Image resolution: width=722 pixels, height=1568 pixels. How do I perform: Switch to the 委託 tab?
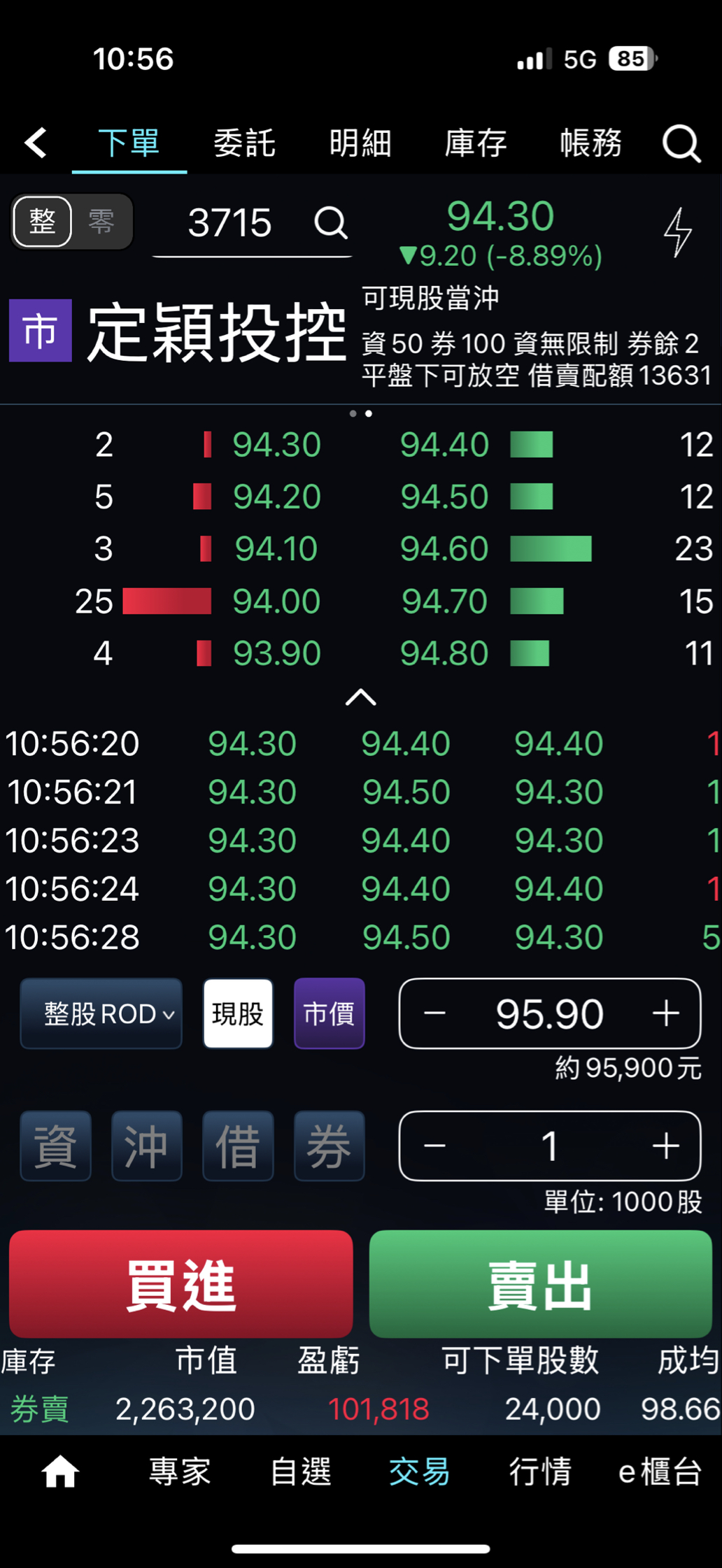point(244,143)
